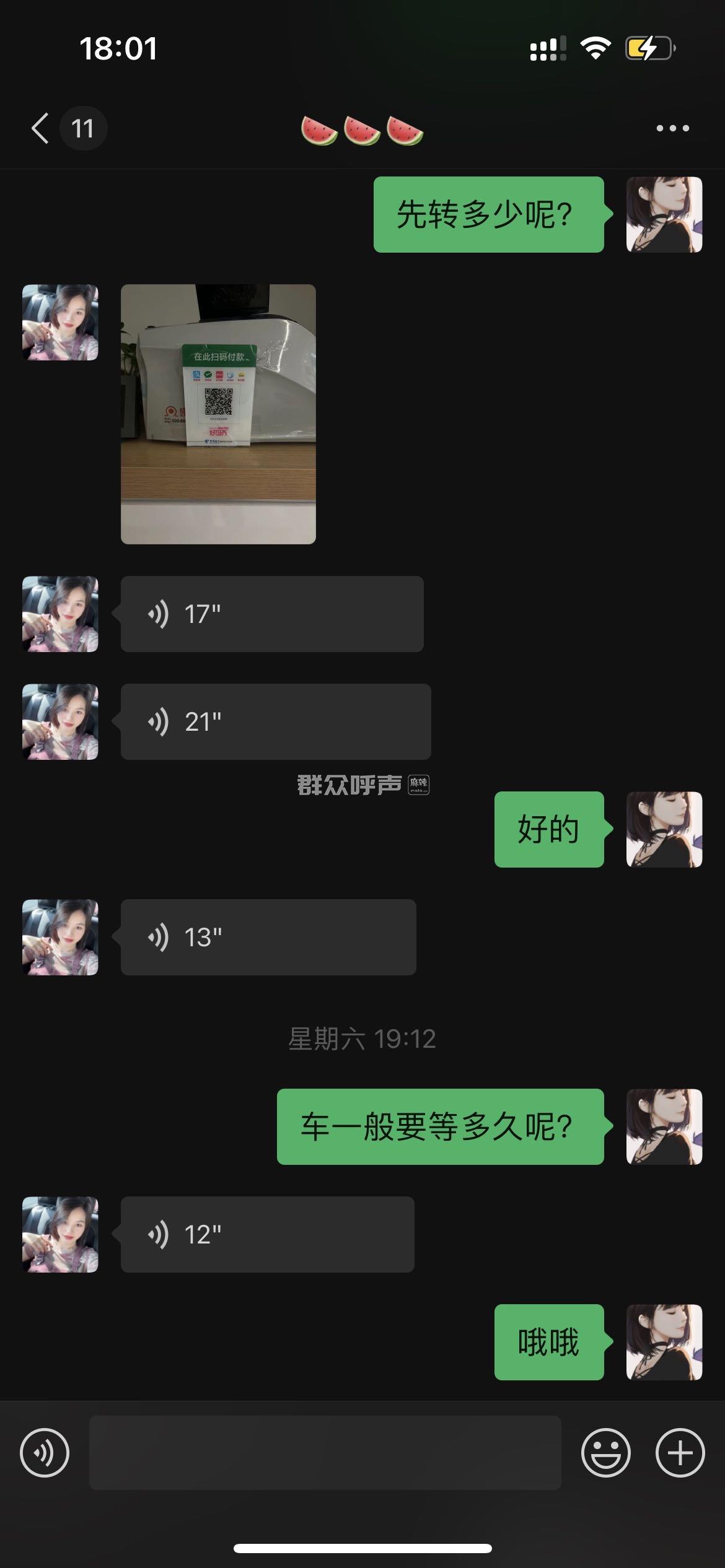Open the payment QR code photo
Viewport: 725px width, 1568px height.
point(218,414)
